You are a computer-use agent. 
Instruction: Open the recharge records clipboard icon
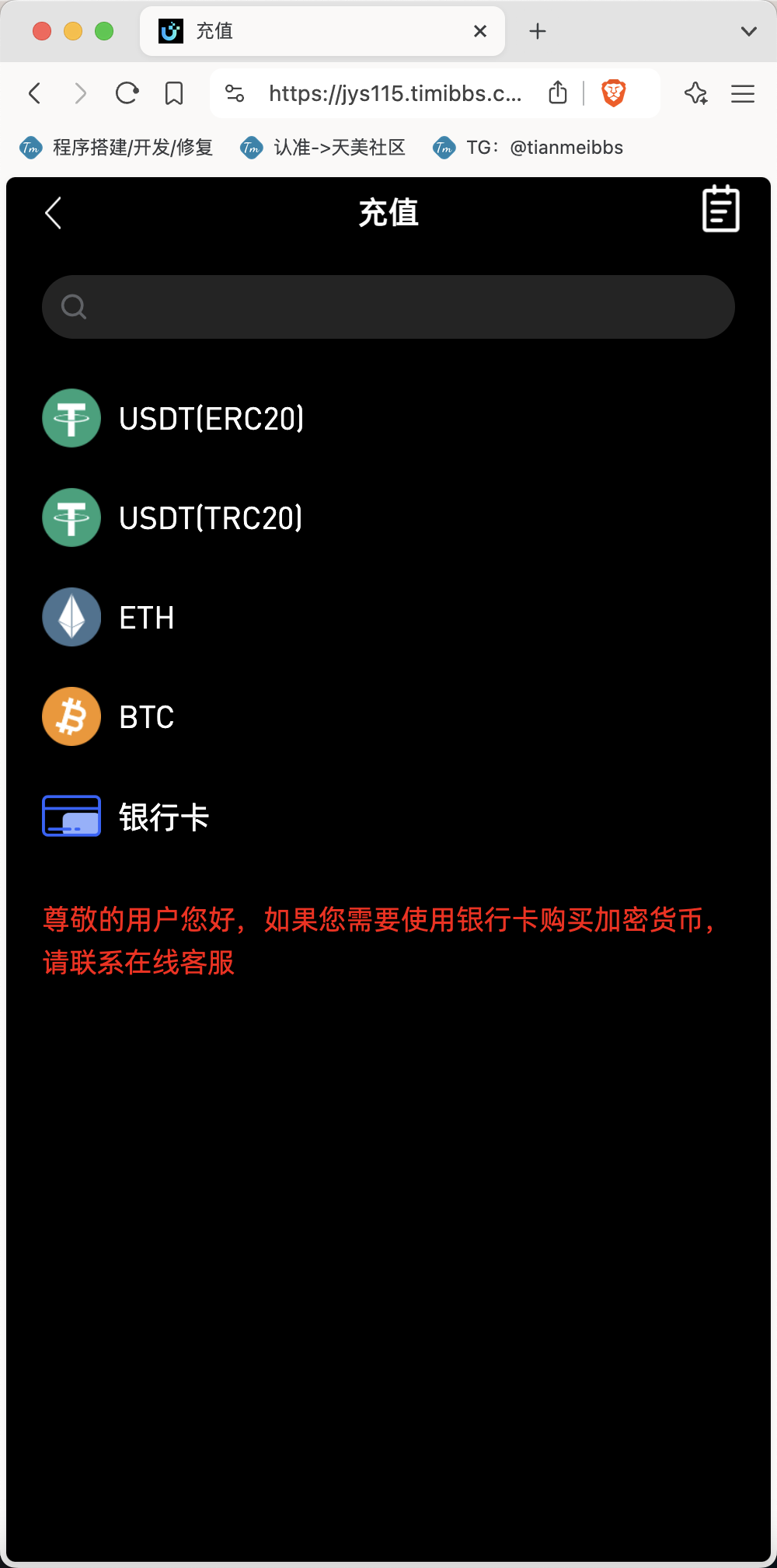(x=720, y=208)
